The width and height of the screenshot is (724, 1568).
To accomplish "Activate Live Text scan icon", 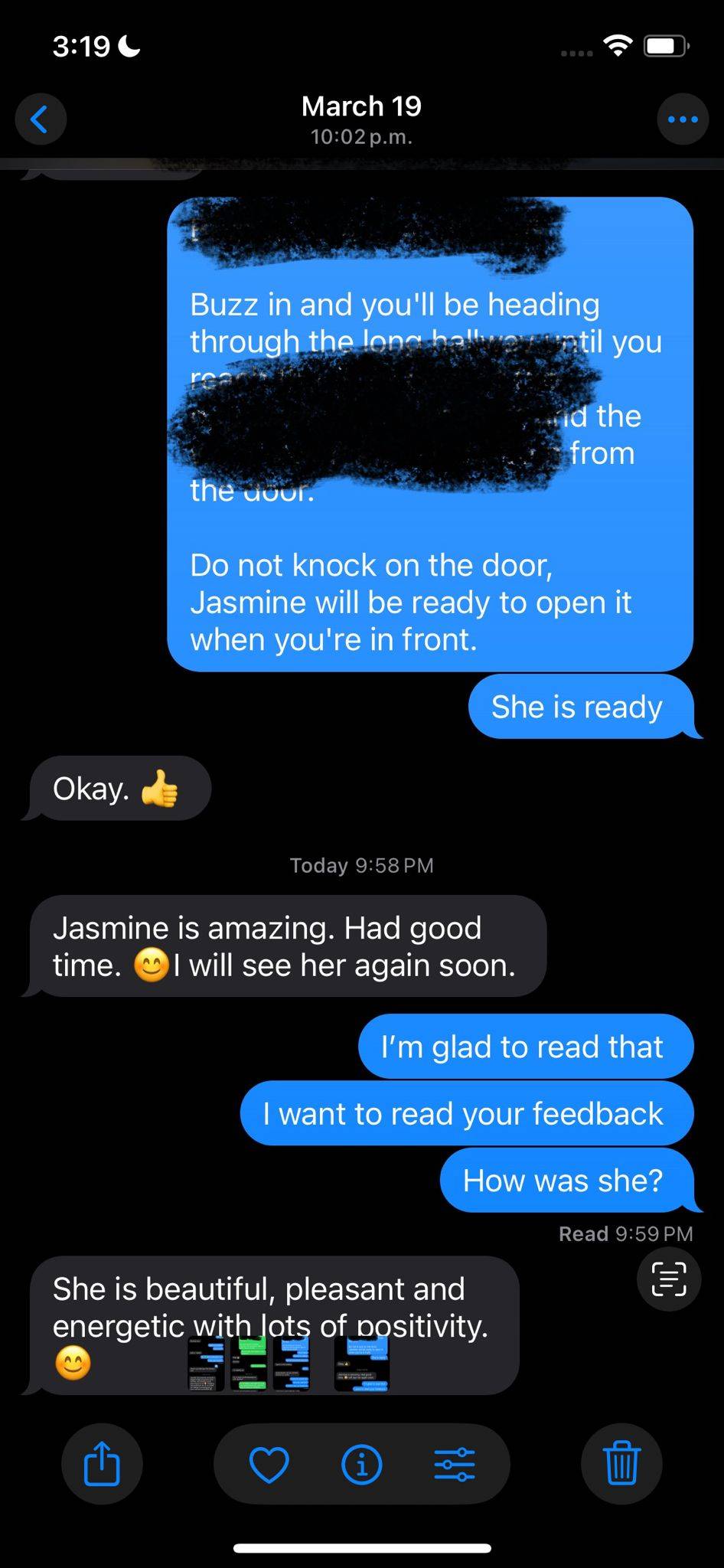I will tap(669, 1279).
